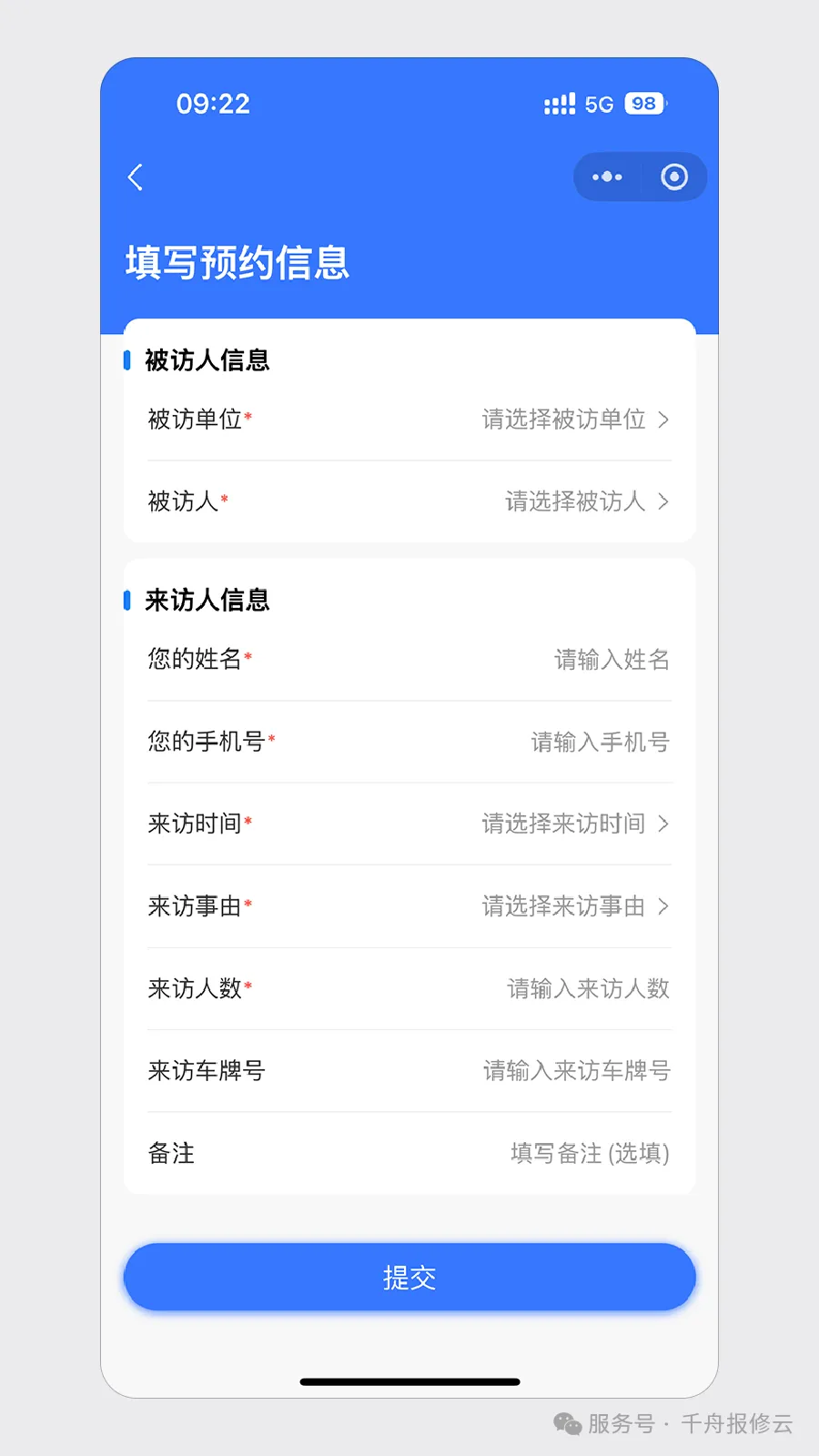The width and height of the screenshot is (819, 1456).
Task: Tap the 备注 optional remarks field
Action: (590, 1153)
